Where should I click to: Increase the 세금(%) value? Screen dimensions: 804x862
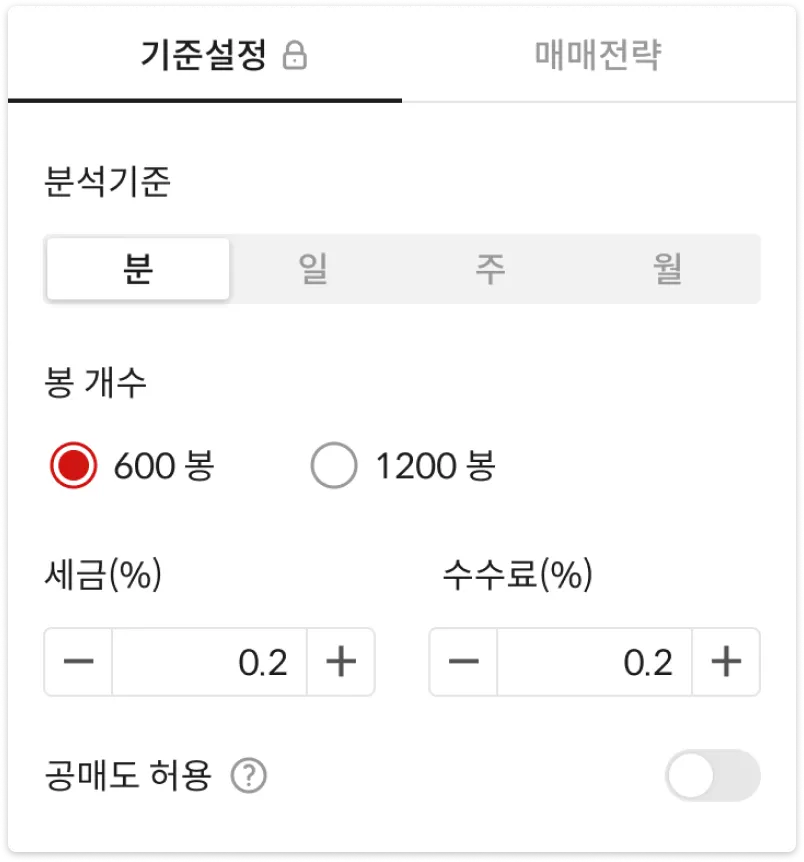coord(341,662)
